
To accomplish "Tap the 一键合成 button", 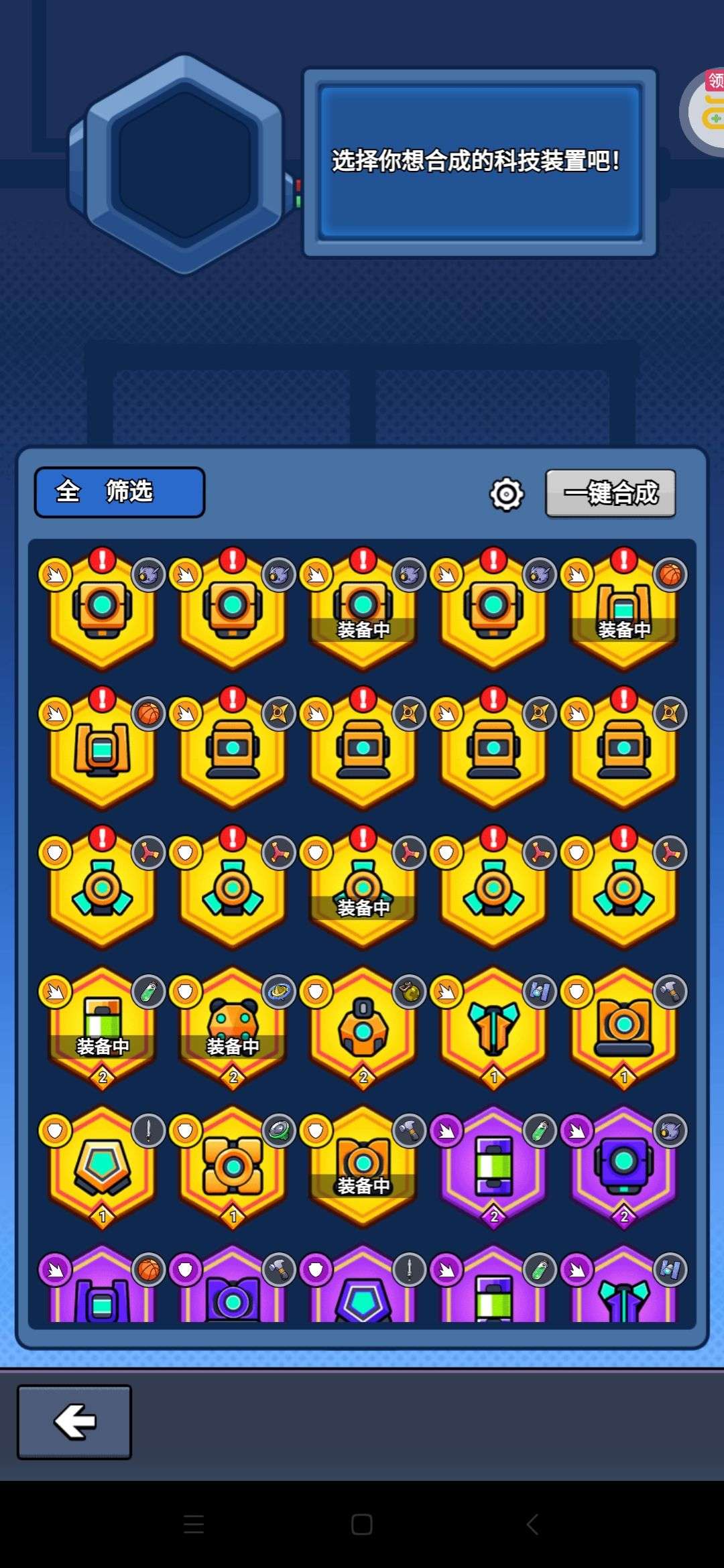I will [x=610, y=493].
